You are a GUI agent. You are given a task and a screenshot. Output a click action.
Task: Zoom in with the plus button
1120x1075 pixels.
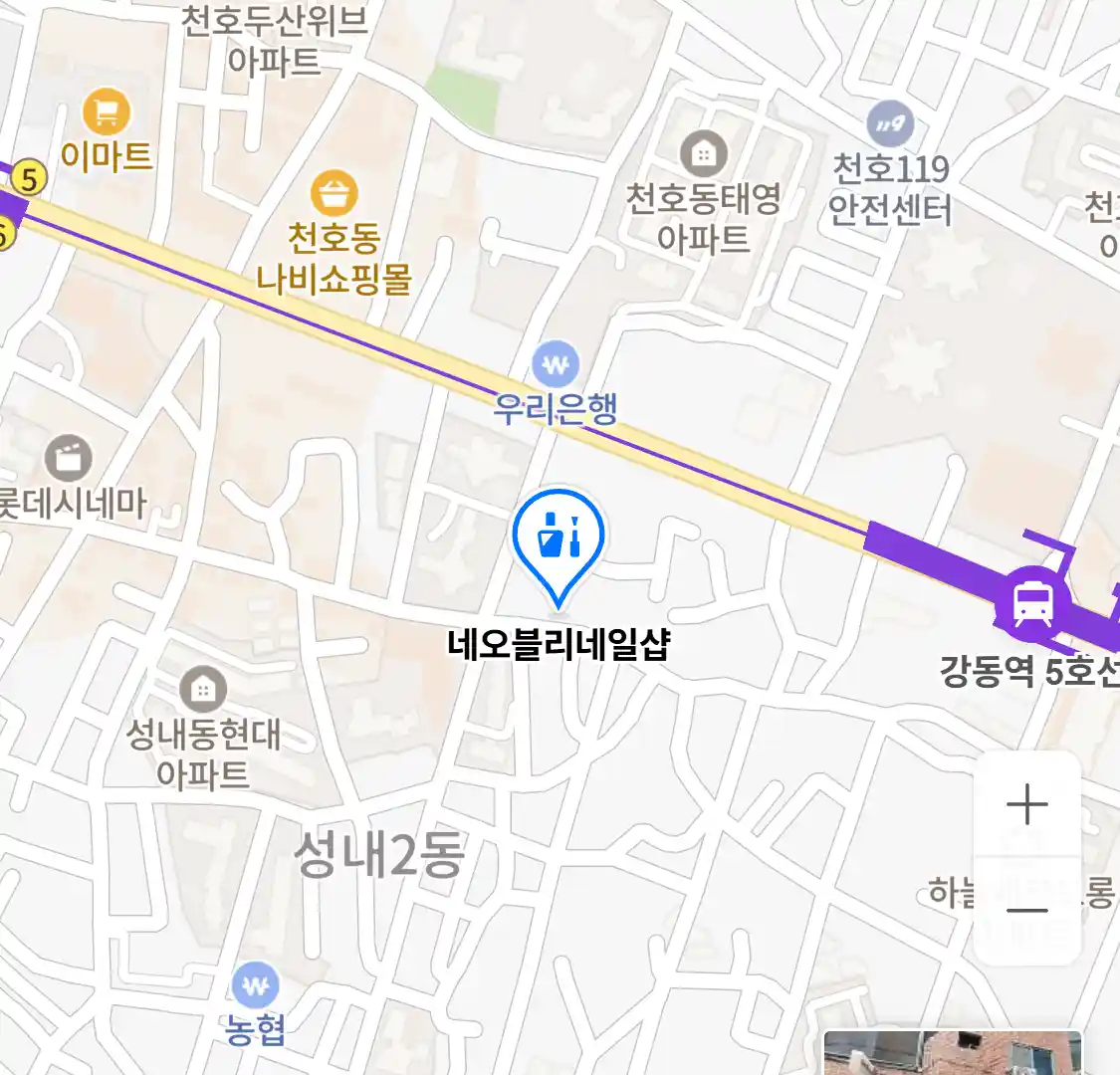pos(1026,804)
